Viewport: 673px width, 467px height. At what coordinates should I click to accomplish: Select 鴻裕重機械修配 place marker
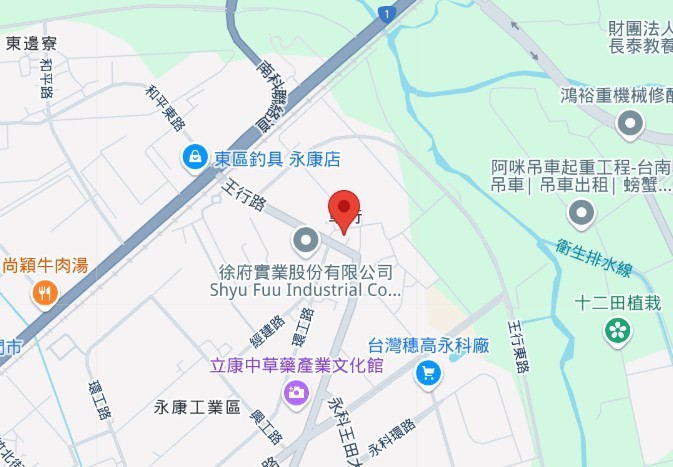point(629,125)
